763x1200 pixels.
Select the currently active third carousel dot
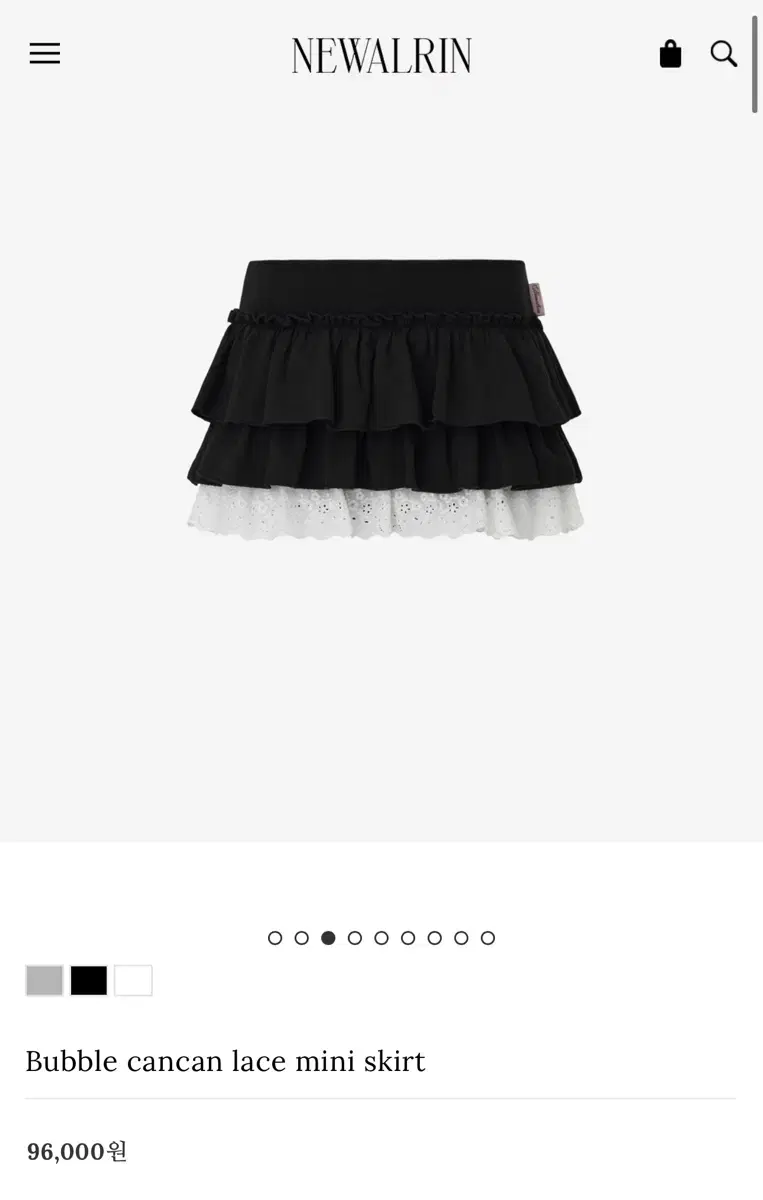tap(328, 938)
